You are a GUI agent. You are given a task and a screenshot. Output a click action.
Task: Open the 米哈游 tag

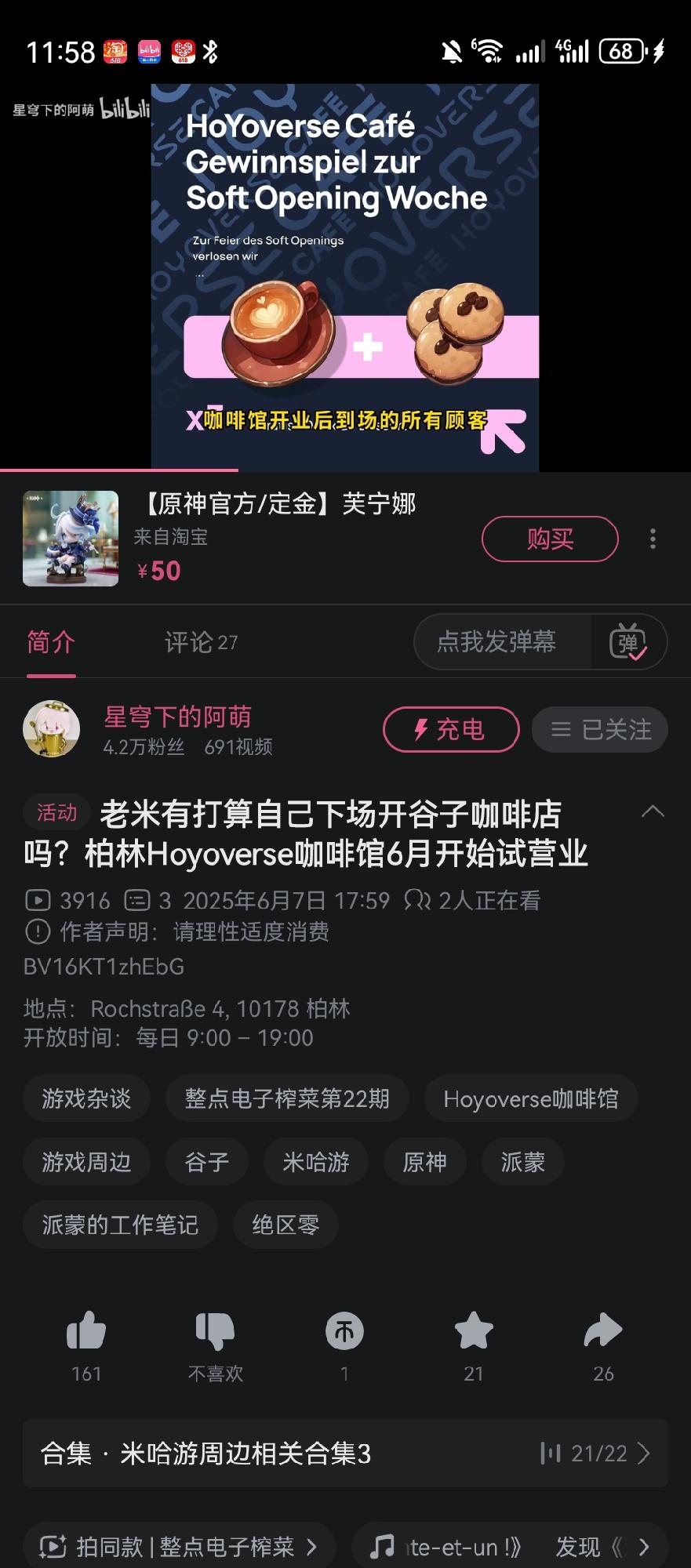tap(315, 1161)
